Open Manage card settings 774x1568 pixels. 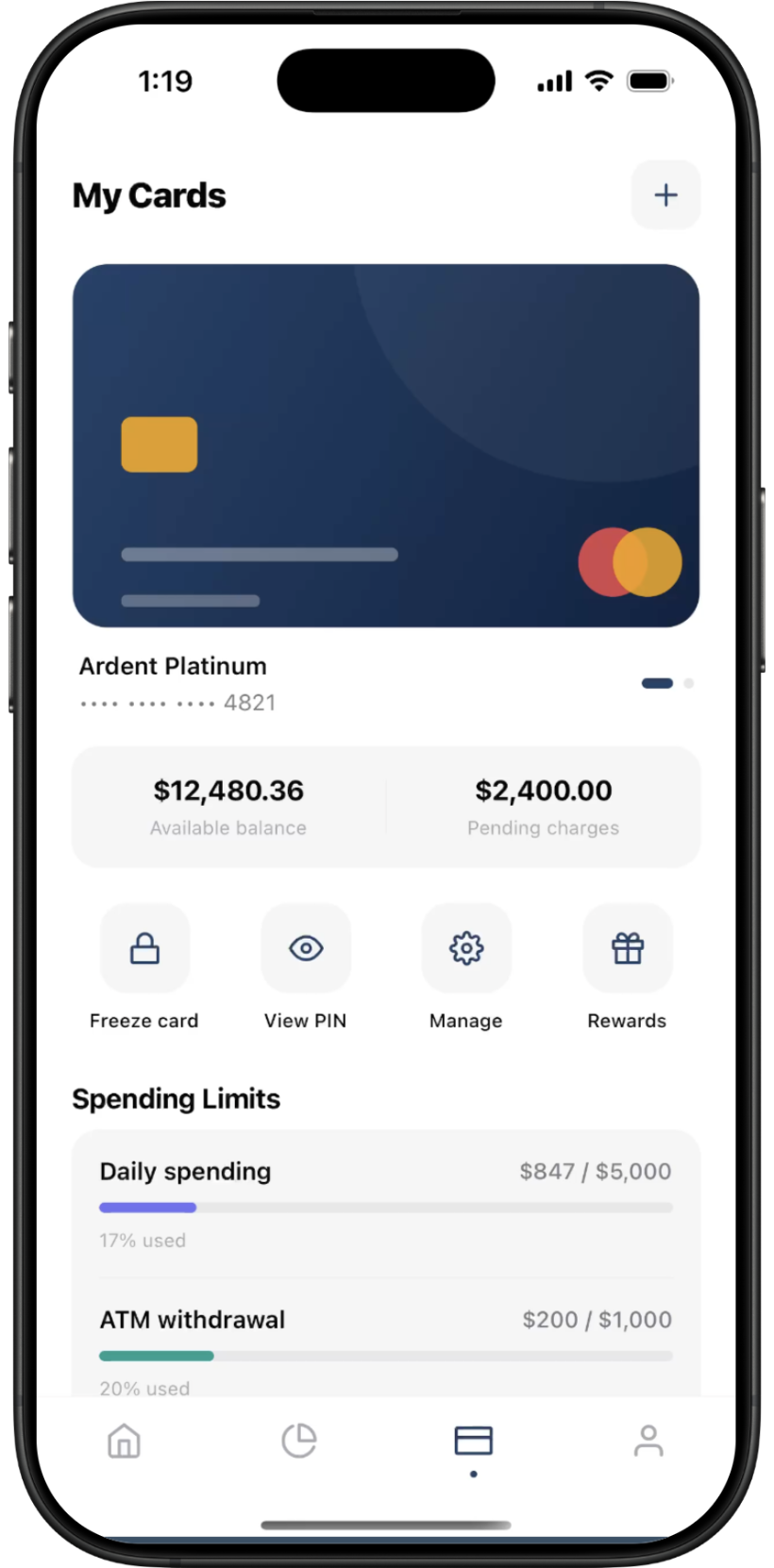466,949
